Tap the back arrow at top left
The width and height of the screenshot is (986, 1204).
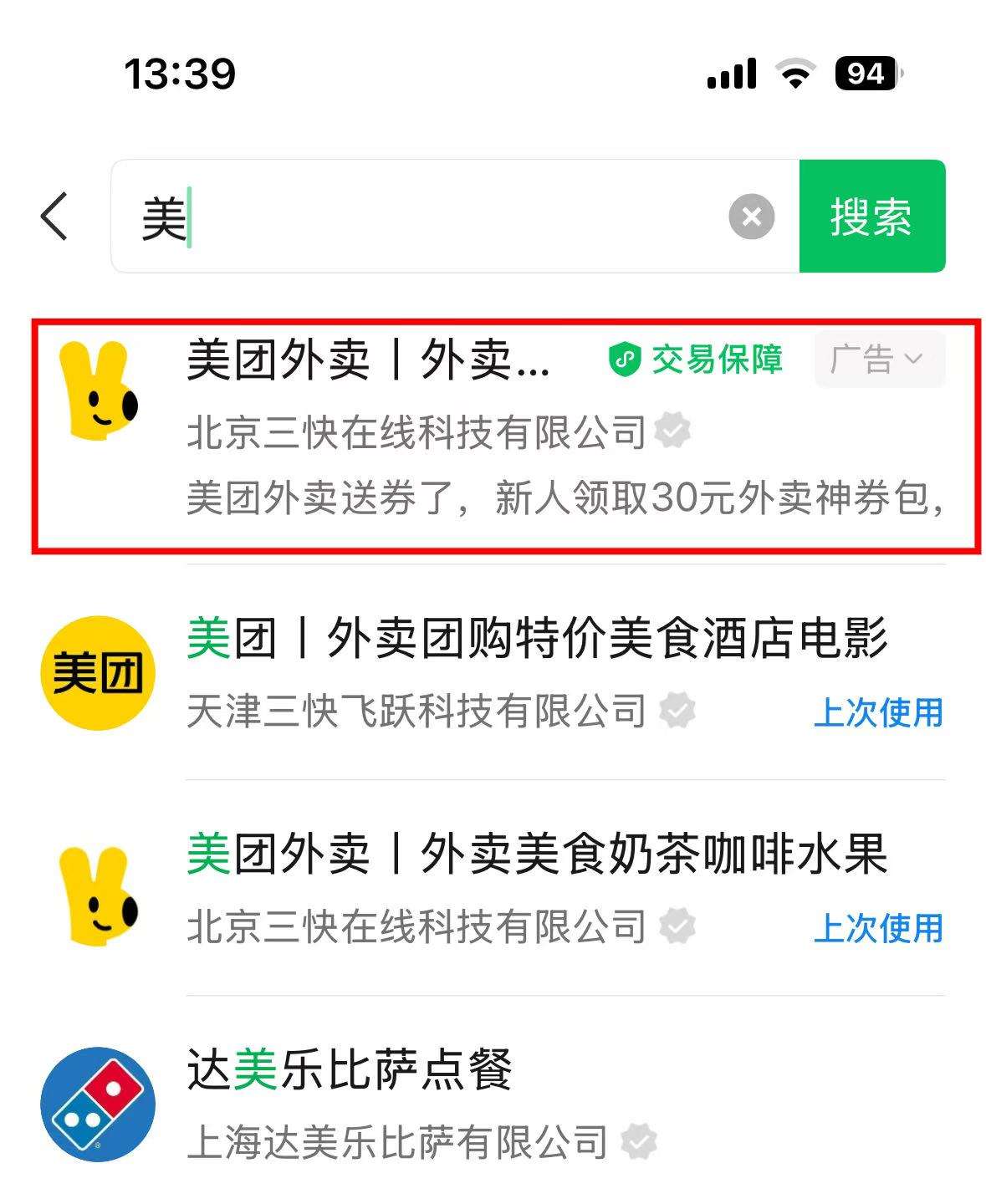pos(53,216)
